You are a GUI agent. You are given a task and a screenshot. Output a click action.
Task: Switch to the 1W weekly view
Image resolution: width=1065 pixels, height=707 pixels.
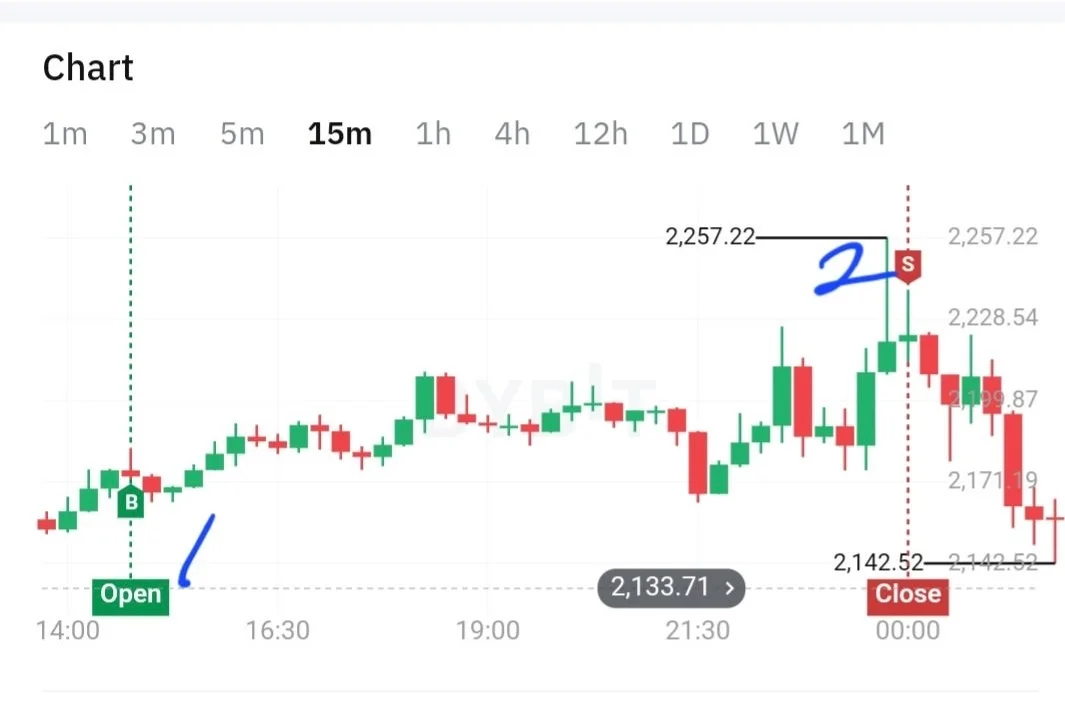[776, 134]
